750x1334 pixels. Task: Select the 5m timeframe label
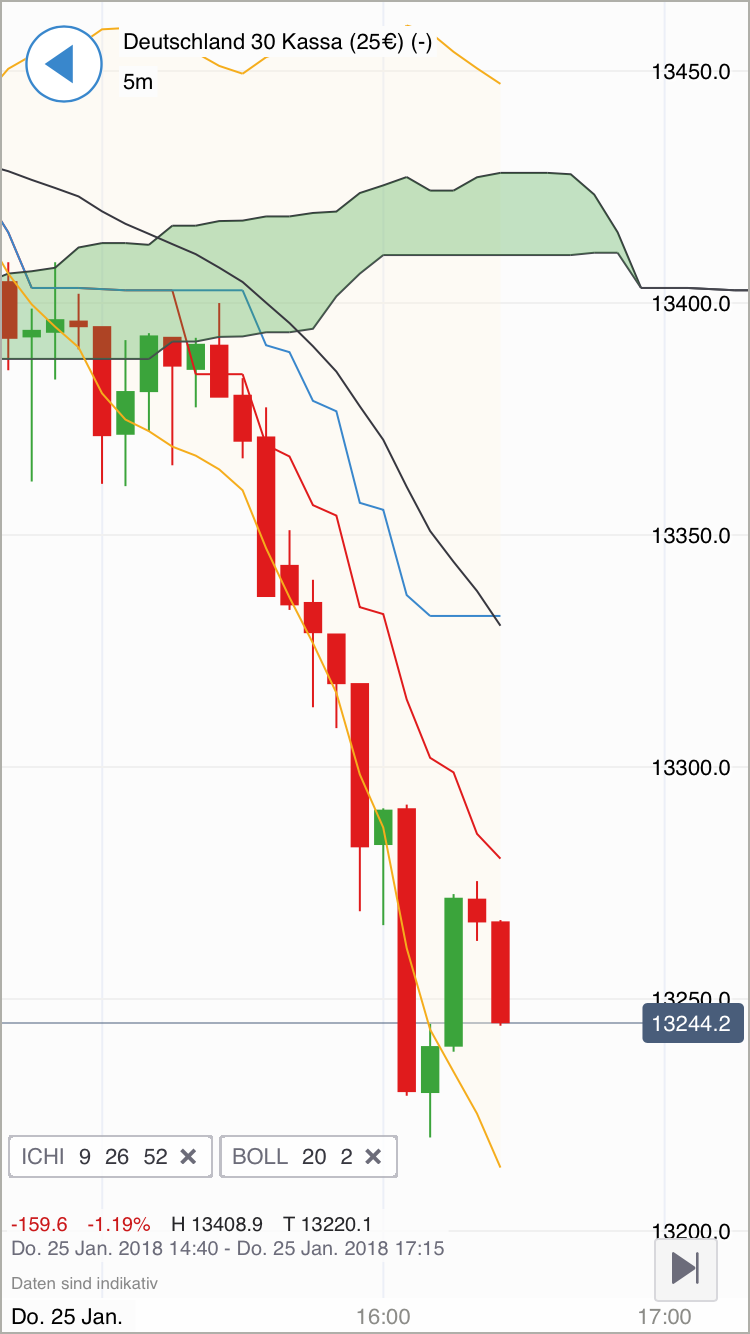pyautogui.click(x=138, y=82)
